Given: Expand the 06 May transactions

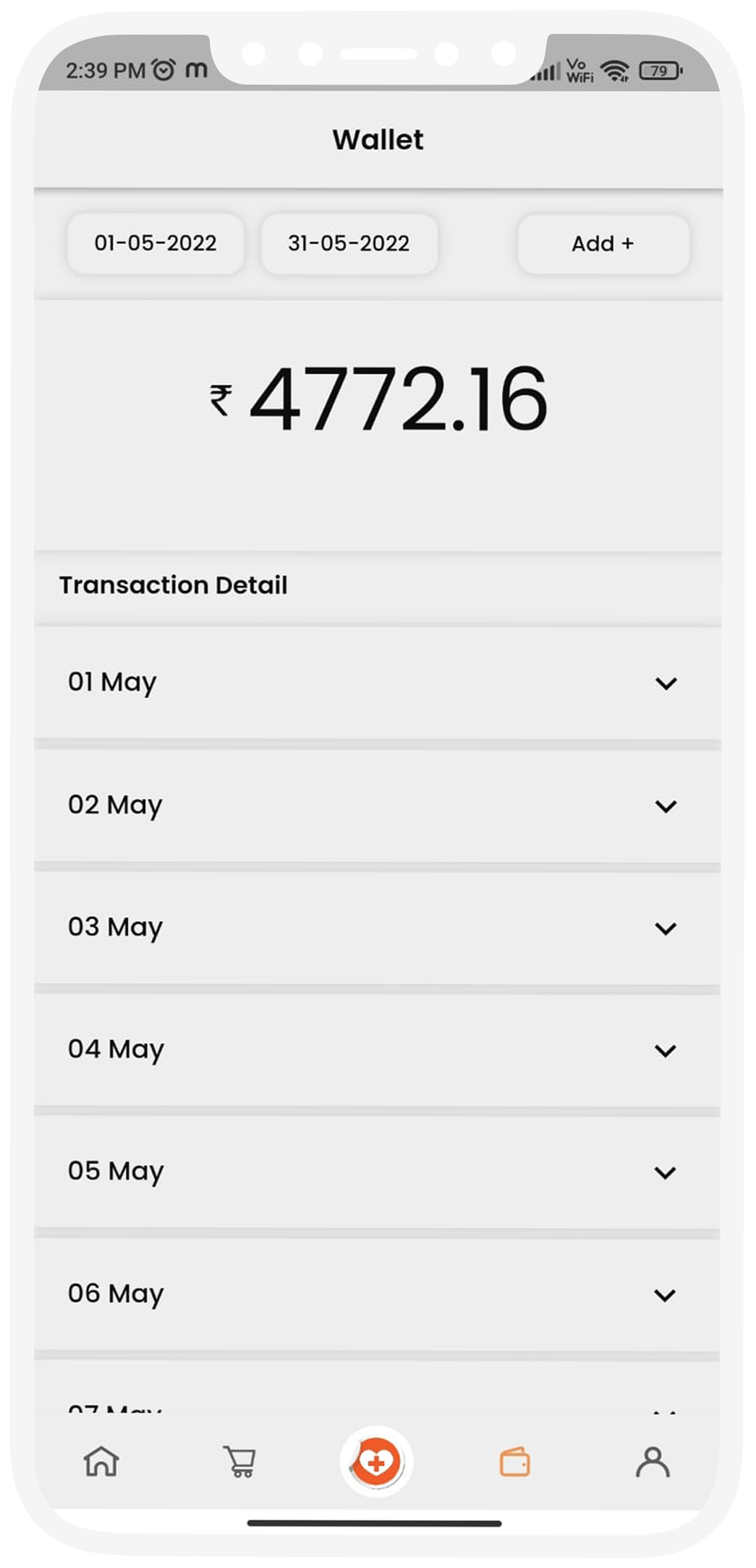Looking at the screenshot, I should click(x=665, y=1294).
